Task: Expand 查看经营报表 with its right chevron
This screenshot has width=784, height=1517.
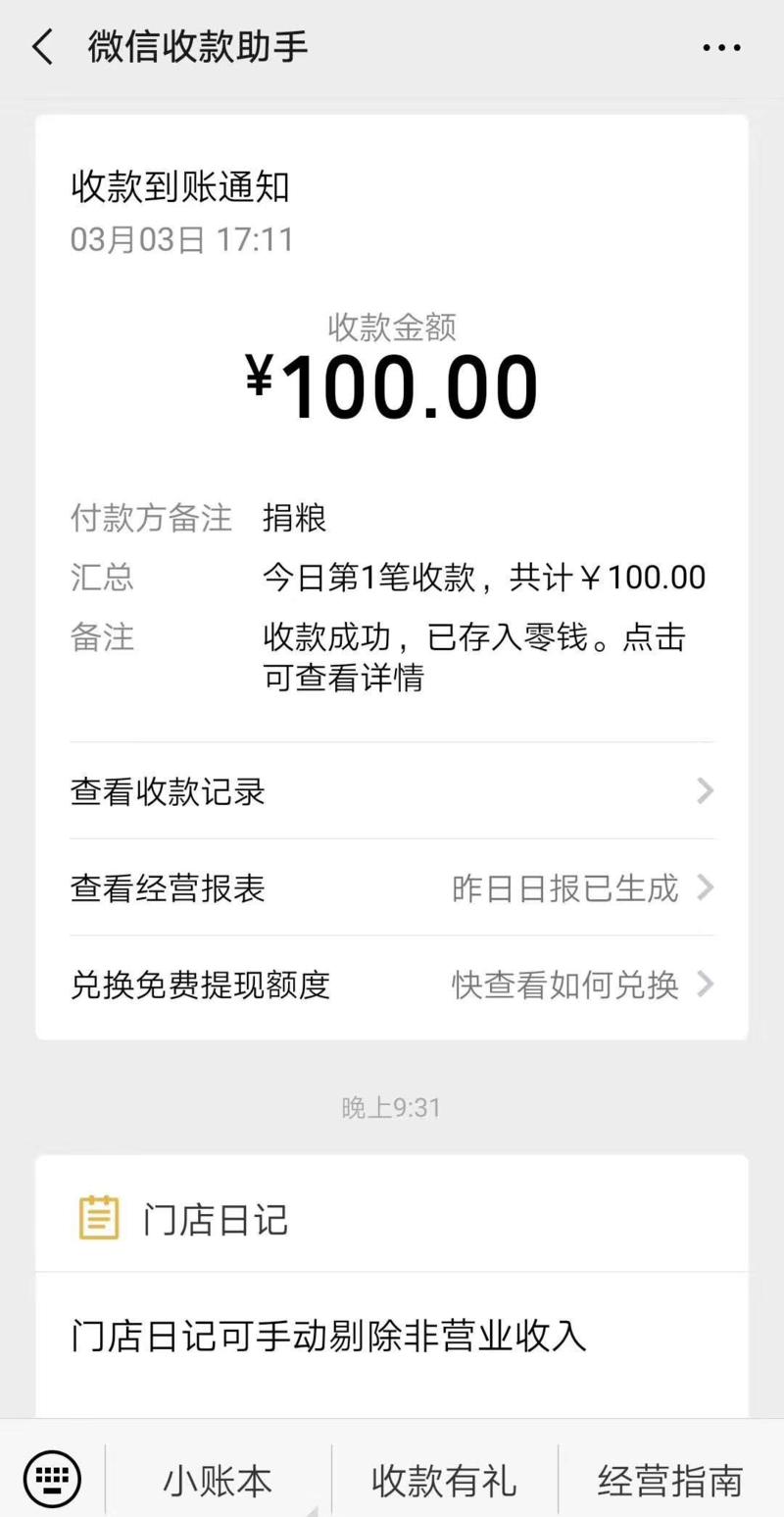Action: point(704,887)
